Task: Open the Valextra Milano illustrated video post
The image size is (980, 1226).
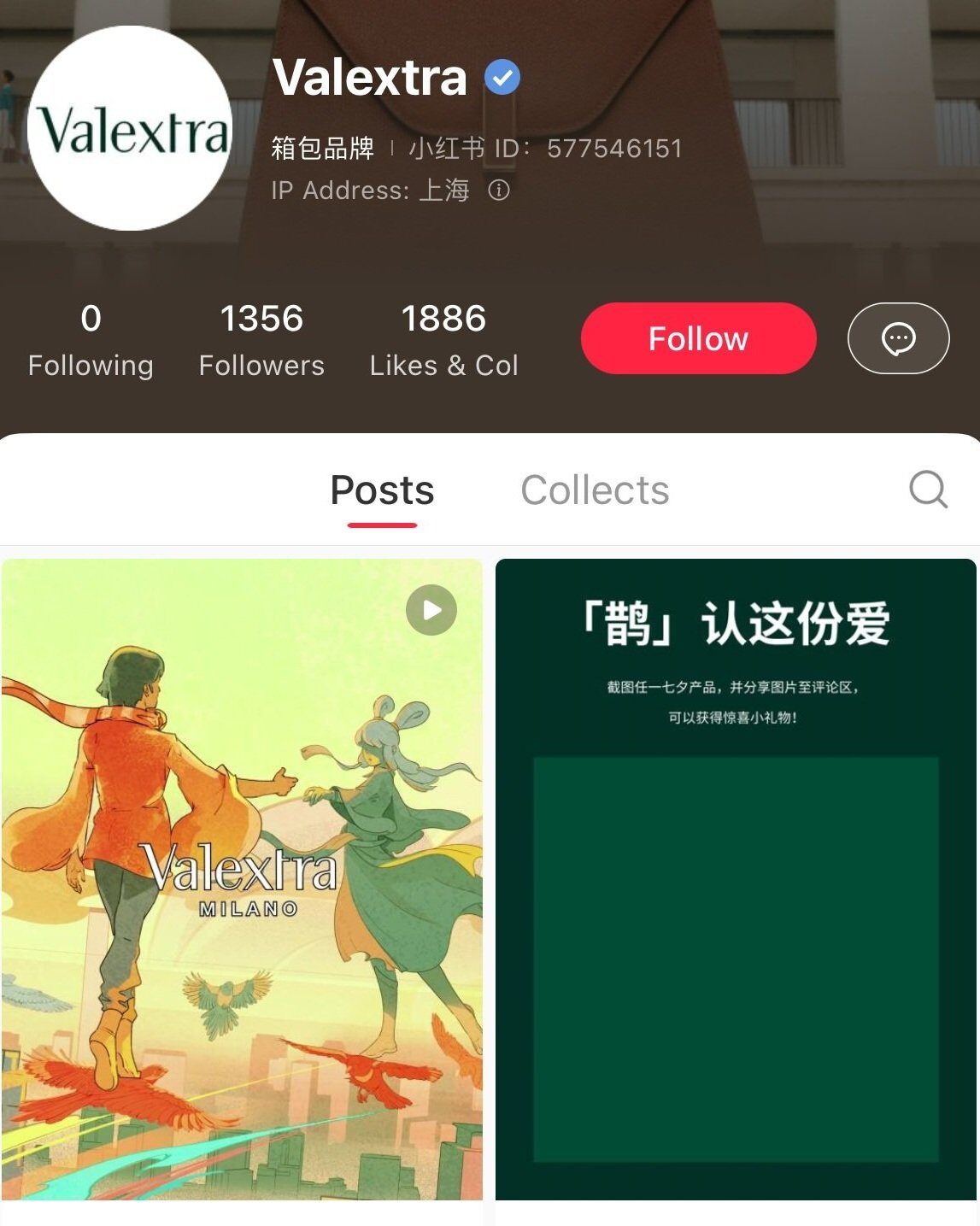Action: [242, 878]
